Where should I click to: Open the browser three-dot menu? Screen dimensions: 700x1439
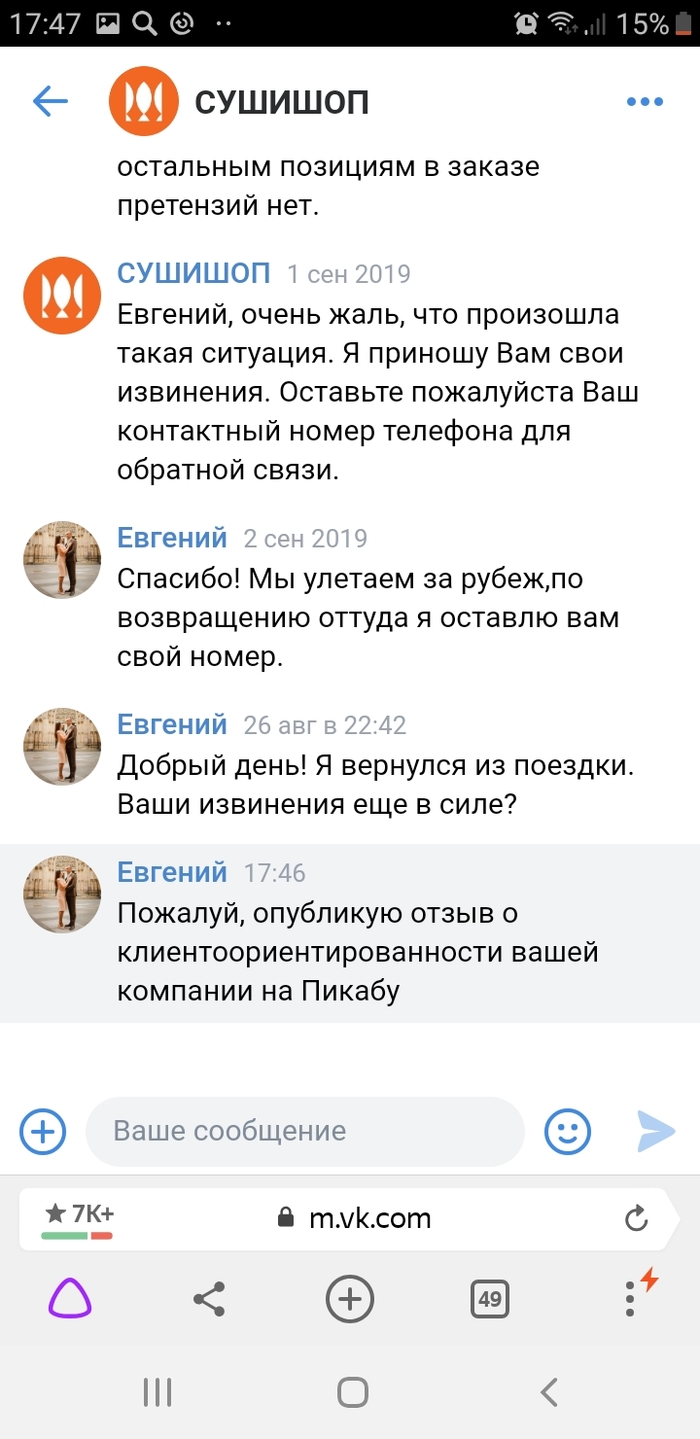tap(630, 1298)
